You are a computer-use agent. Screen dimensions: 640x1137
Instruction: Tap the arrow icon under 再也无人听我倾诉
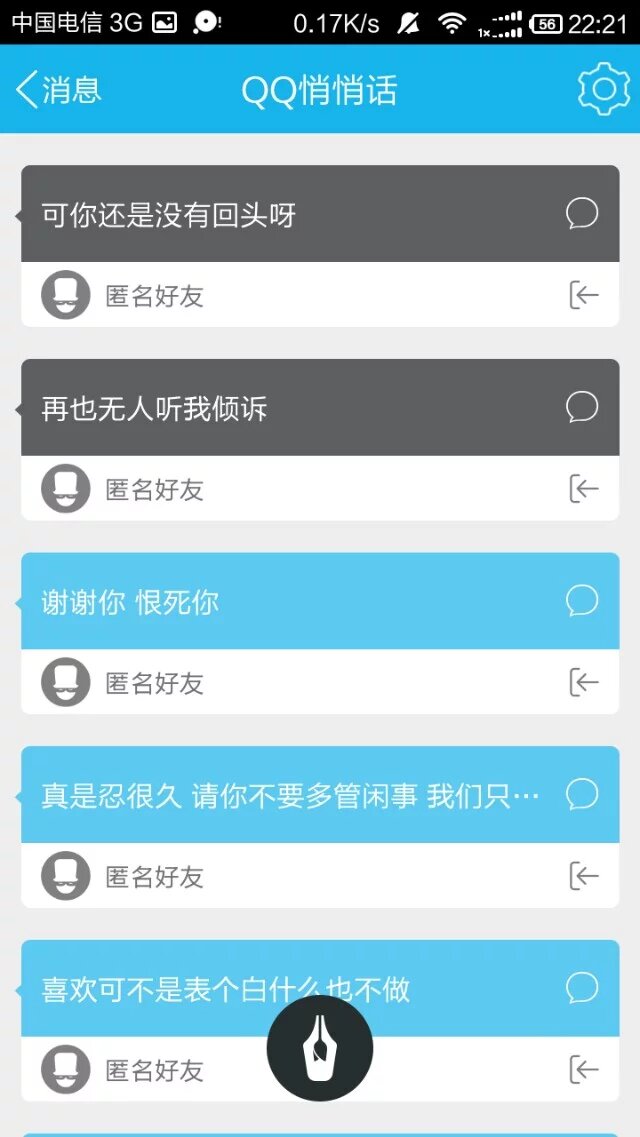584,489
